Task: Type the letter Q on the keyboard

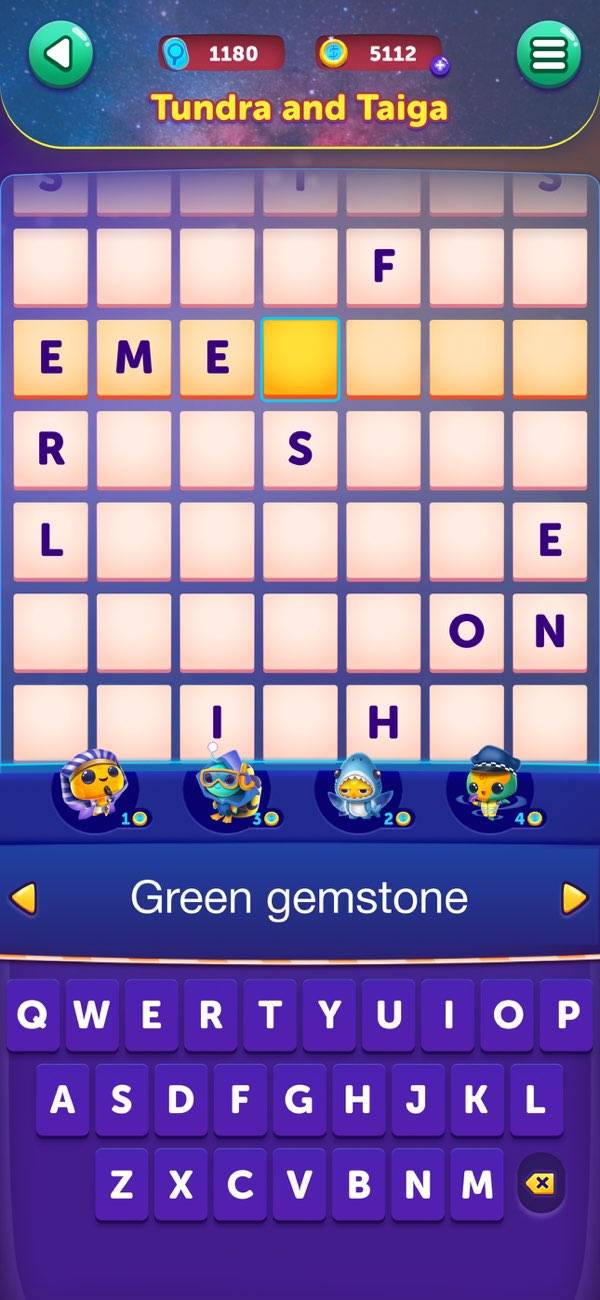Action: tap(32, 1015)
